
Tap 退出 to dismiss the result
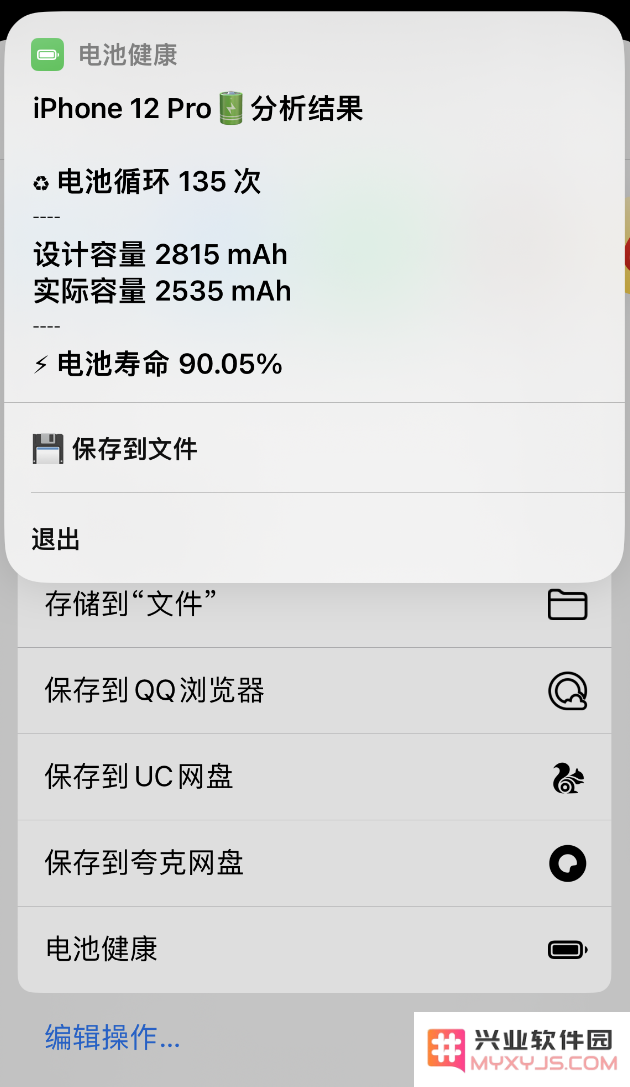click(x=56, y=540)
